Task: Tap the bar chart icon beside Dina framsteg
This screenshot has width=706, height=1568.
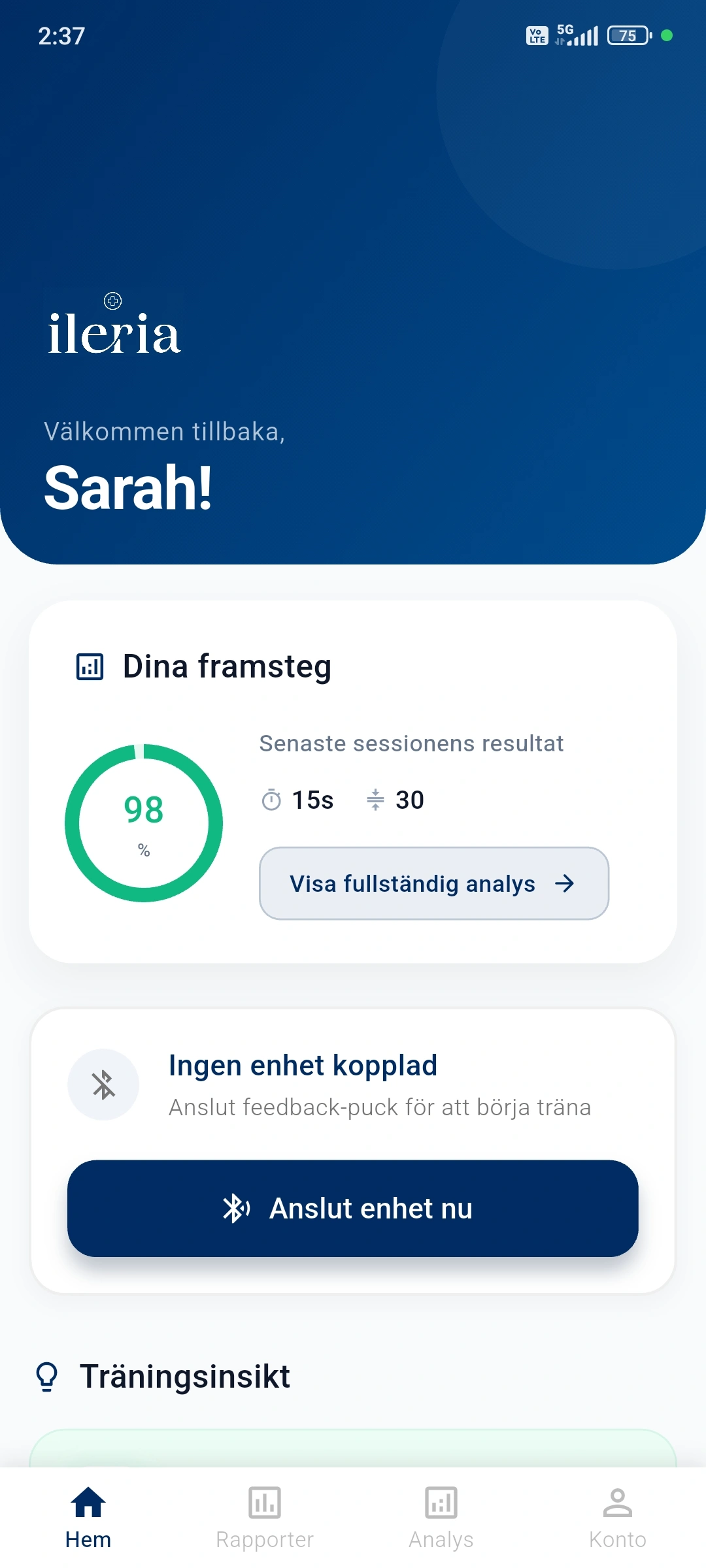Action: (x=90, y=667)
